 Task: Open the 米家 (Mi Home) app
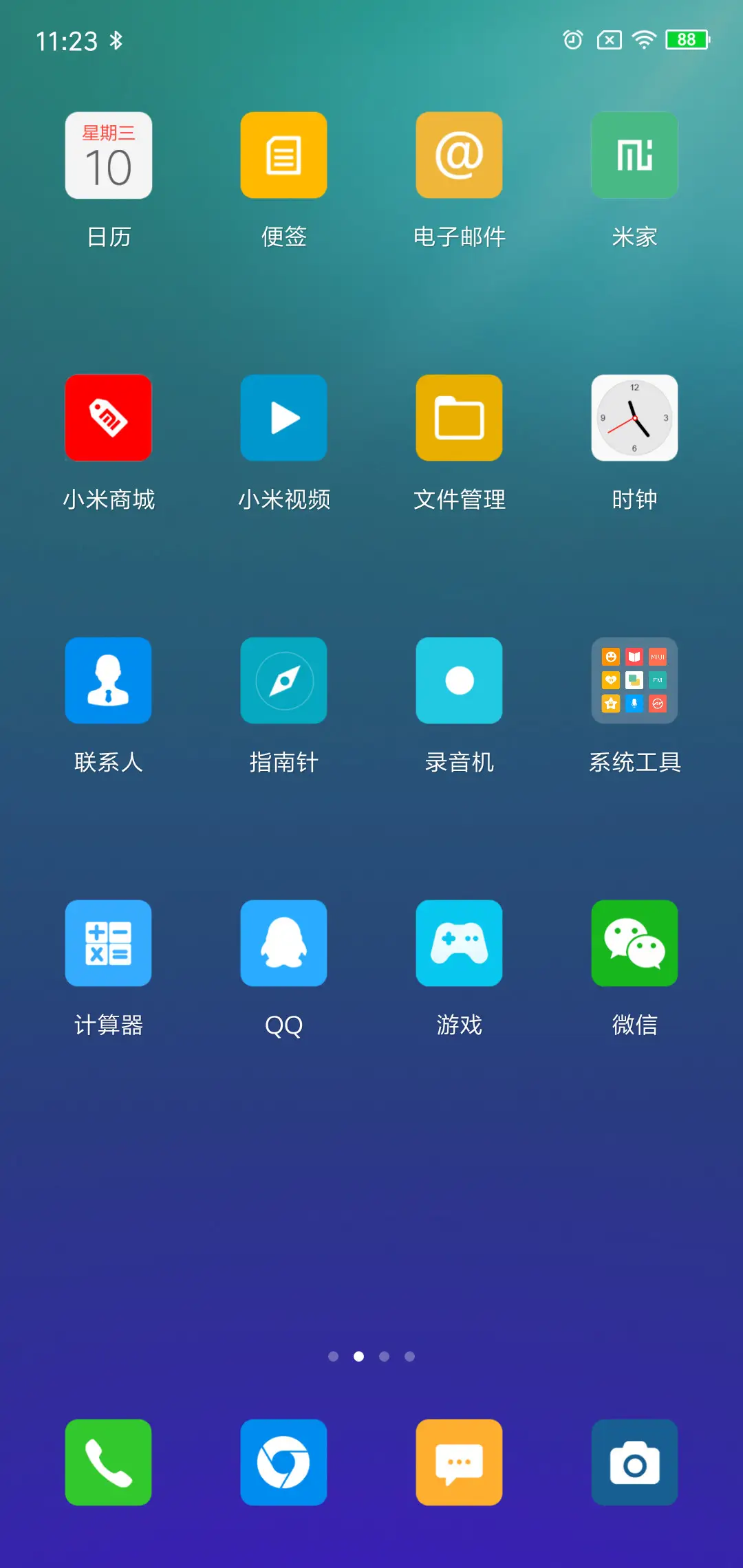click(x=634, y=155)
